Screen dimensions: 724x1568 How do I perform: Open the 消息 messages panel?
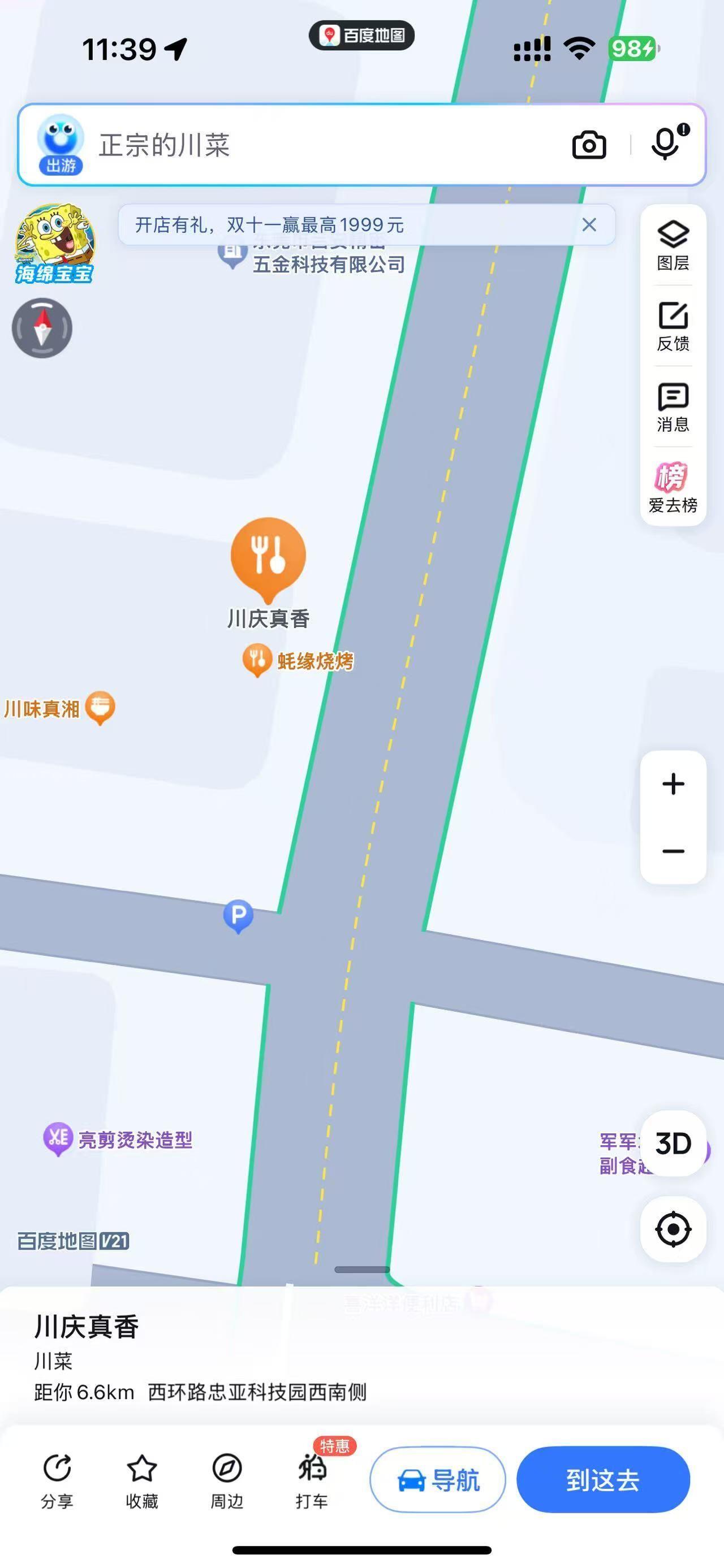[673, 407]
